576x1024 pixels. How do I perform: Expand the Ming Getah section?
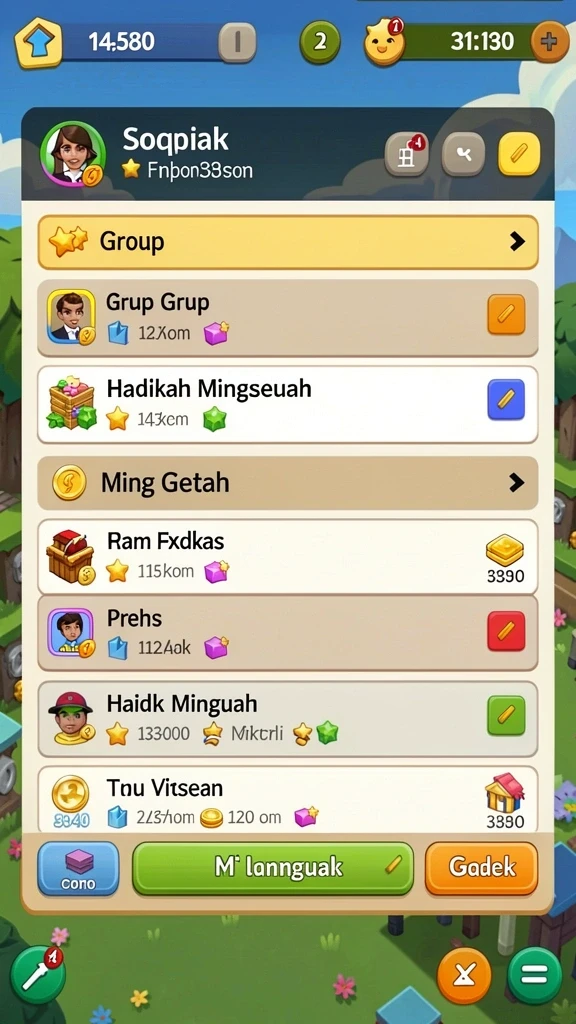[288, 483]
